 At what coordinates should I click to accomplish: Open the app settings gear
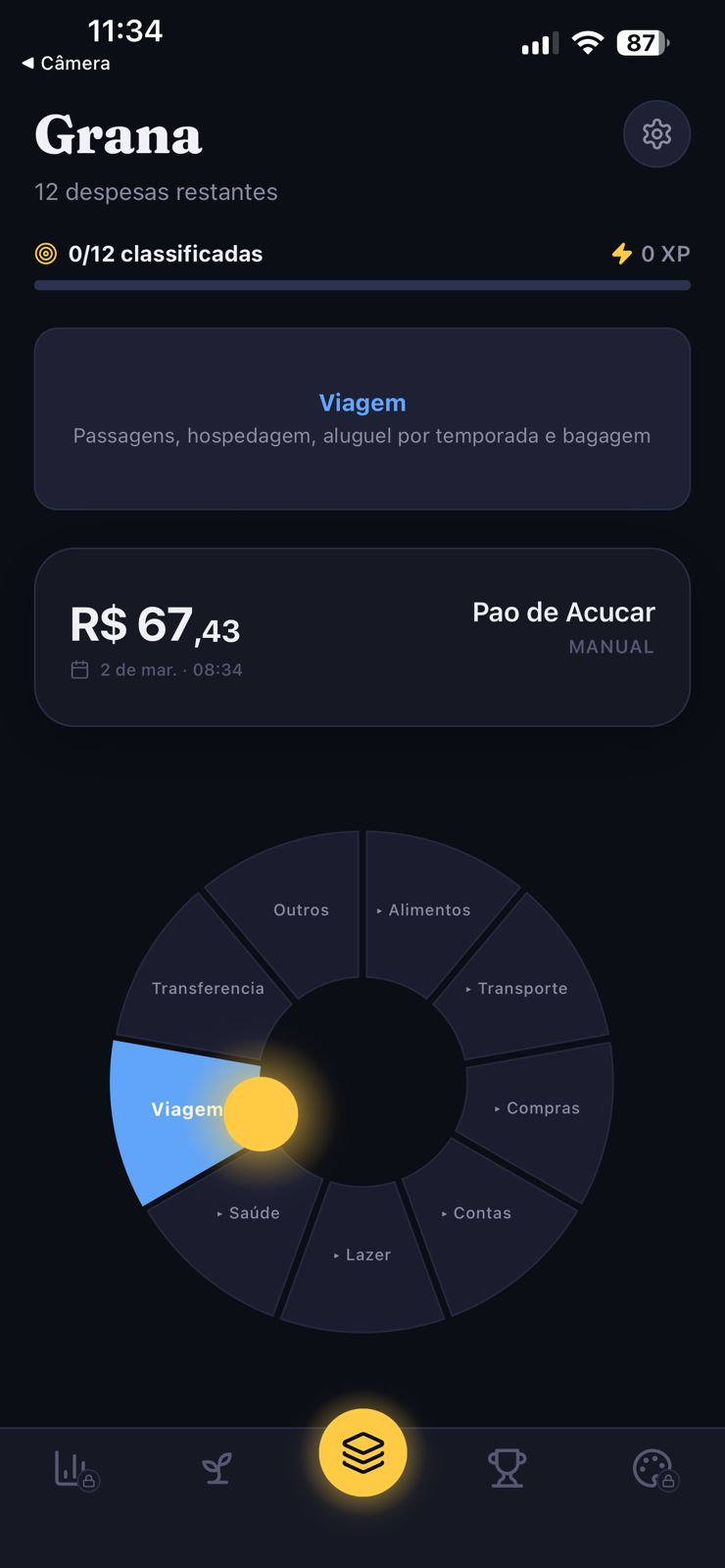[656, 134]
